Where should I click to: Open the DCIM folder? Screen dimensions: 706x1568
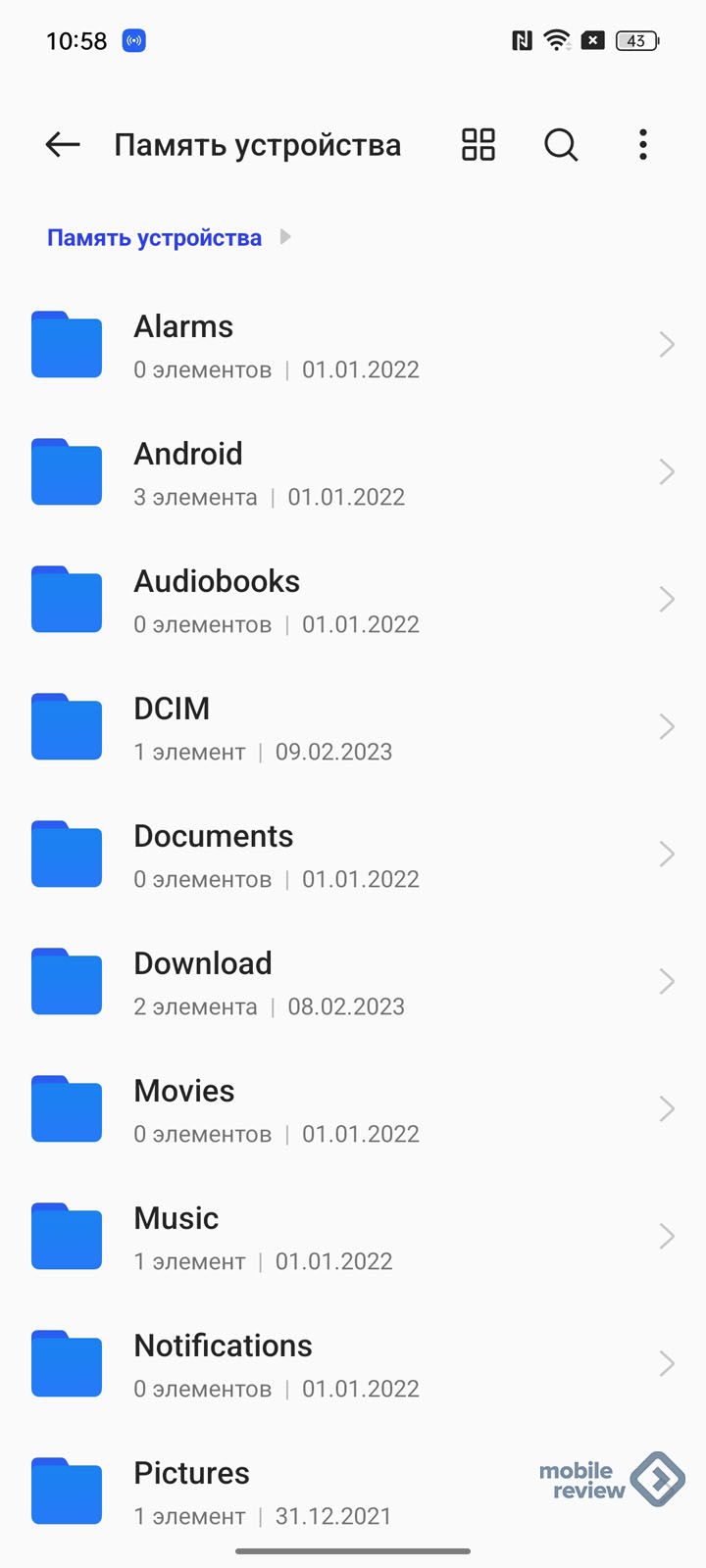coord(353,727)
